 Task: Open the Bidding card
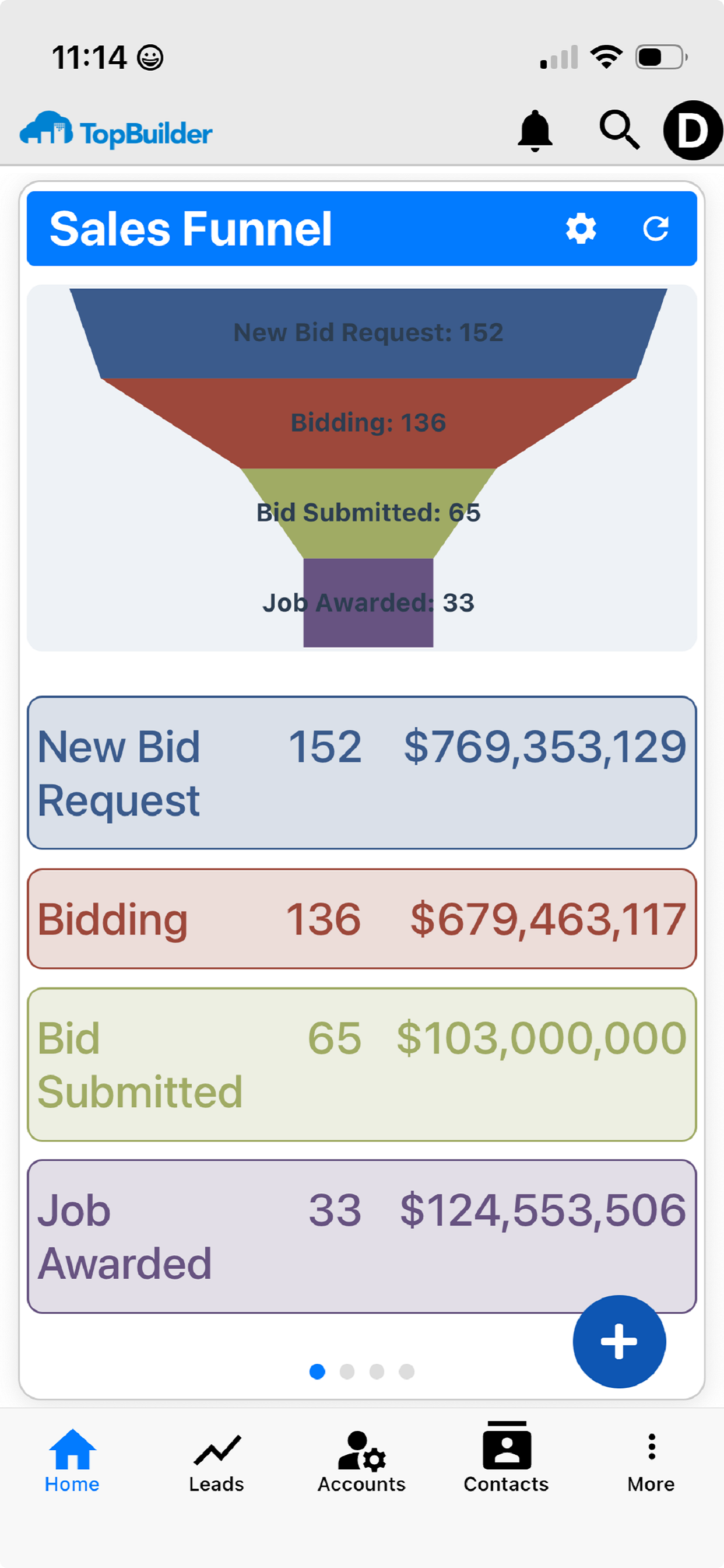pos(362,919)
